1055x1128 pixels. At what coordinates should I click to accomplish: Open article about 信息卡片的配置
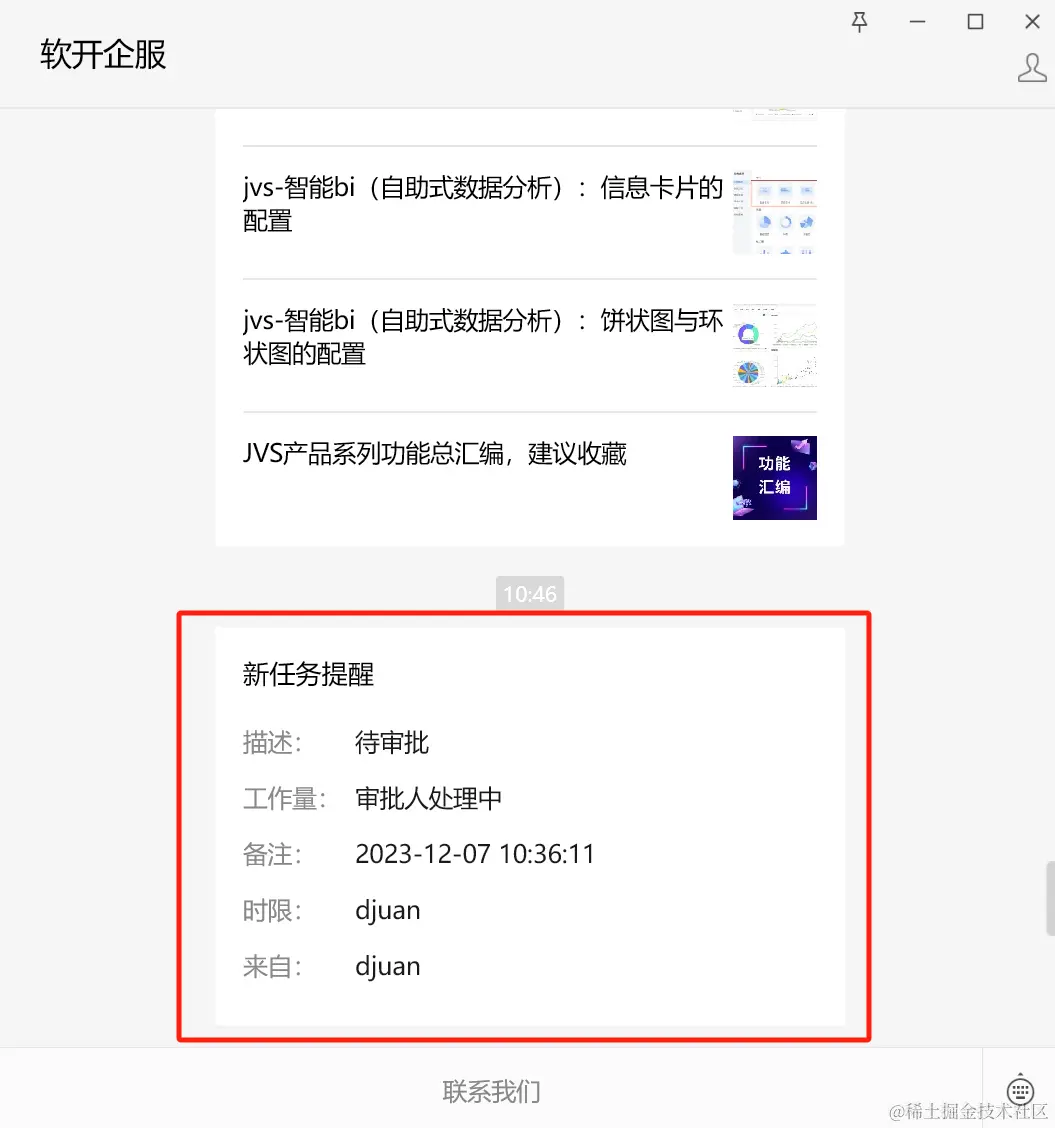[483, 204]
